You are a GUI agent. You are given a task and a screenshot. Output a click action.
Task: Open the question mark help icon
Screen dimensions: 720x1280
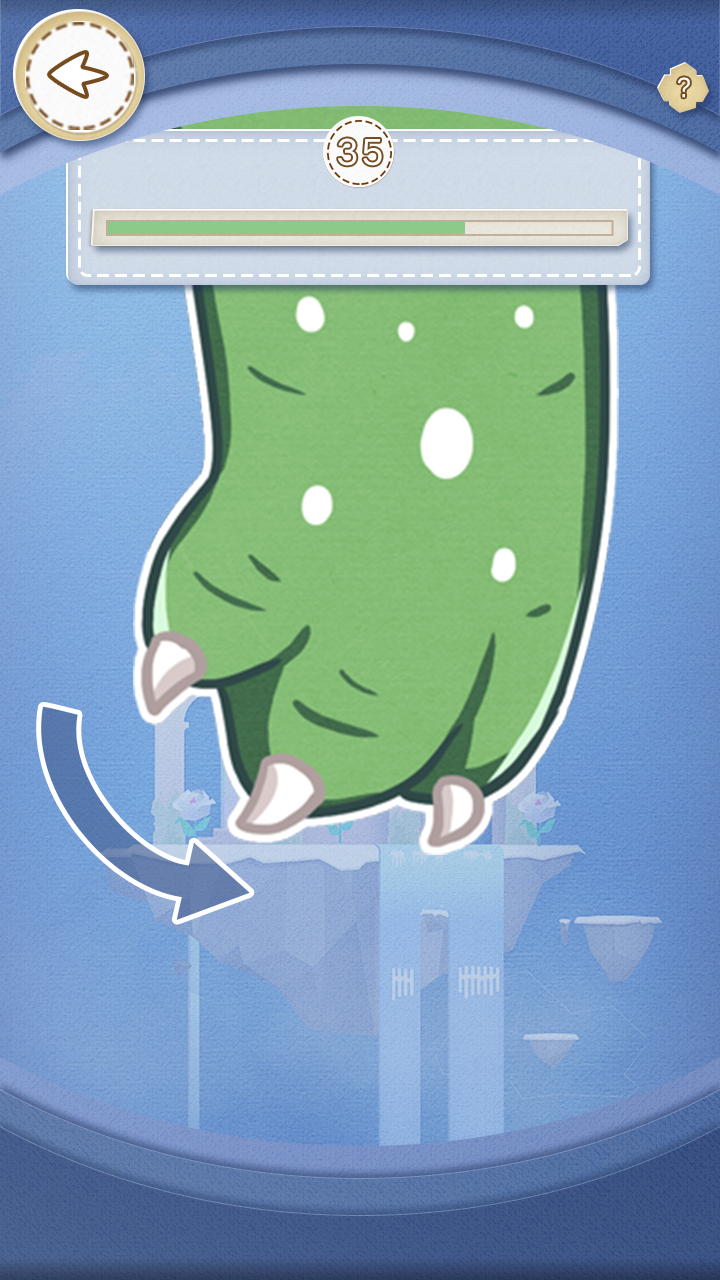click(x=682, y=87)
